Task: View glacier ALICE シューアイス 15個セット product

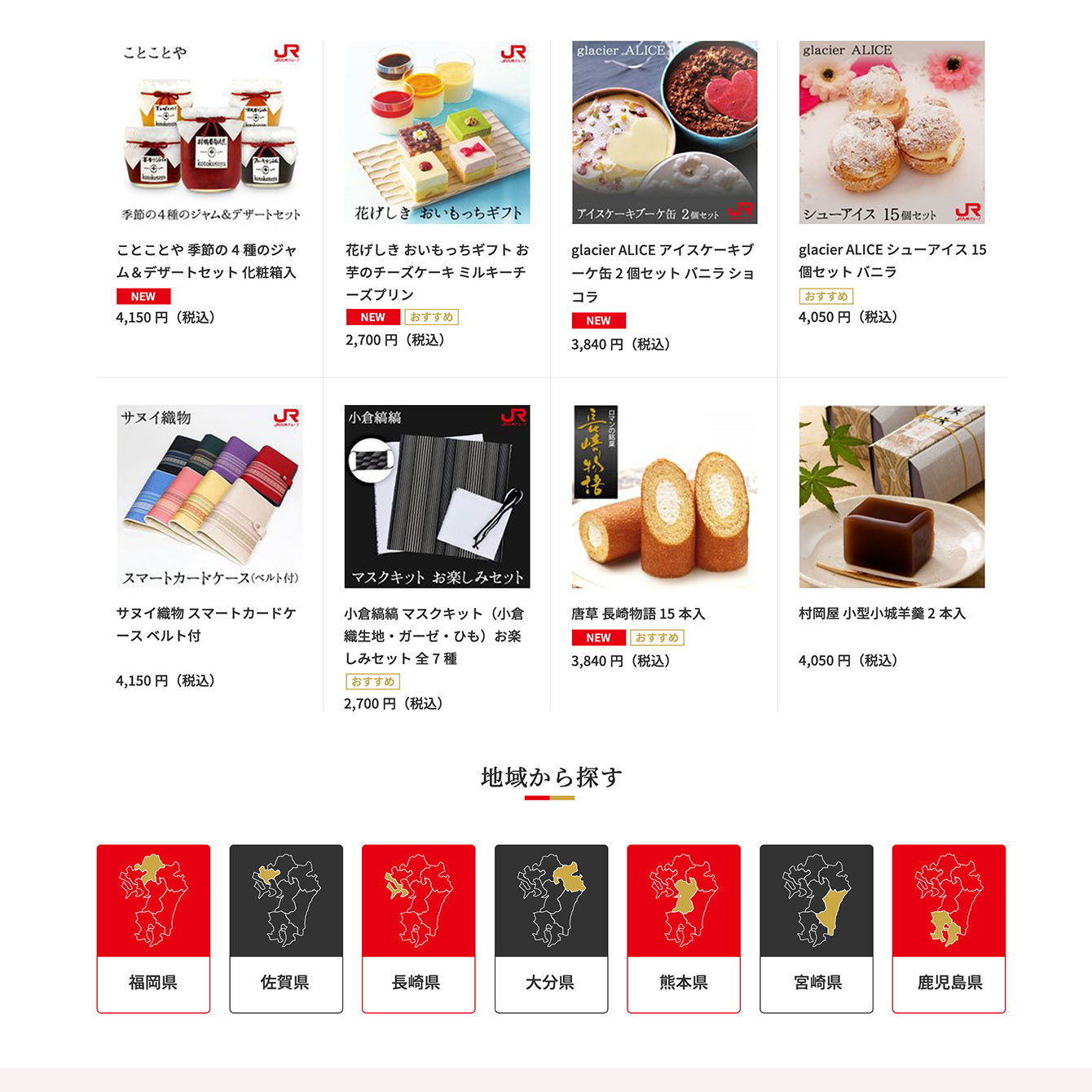Action: (x=892, y=133)
